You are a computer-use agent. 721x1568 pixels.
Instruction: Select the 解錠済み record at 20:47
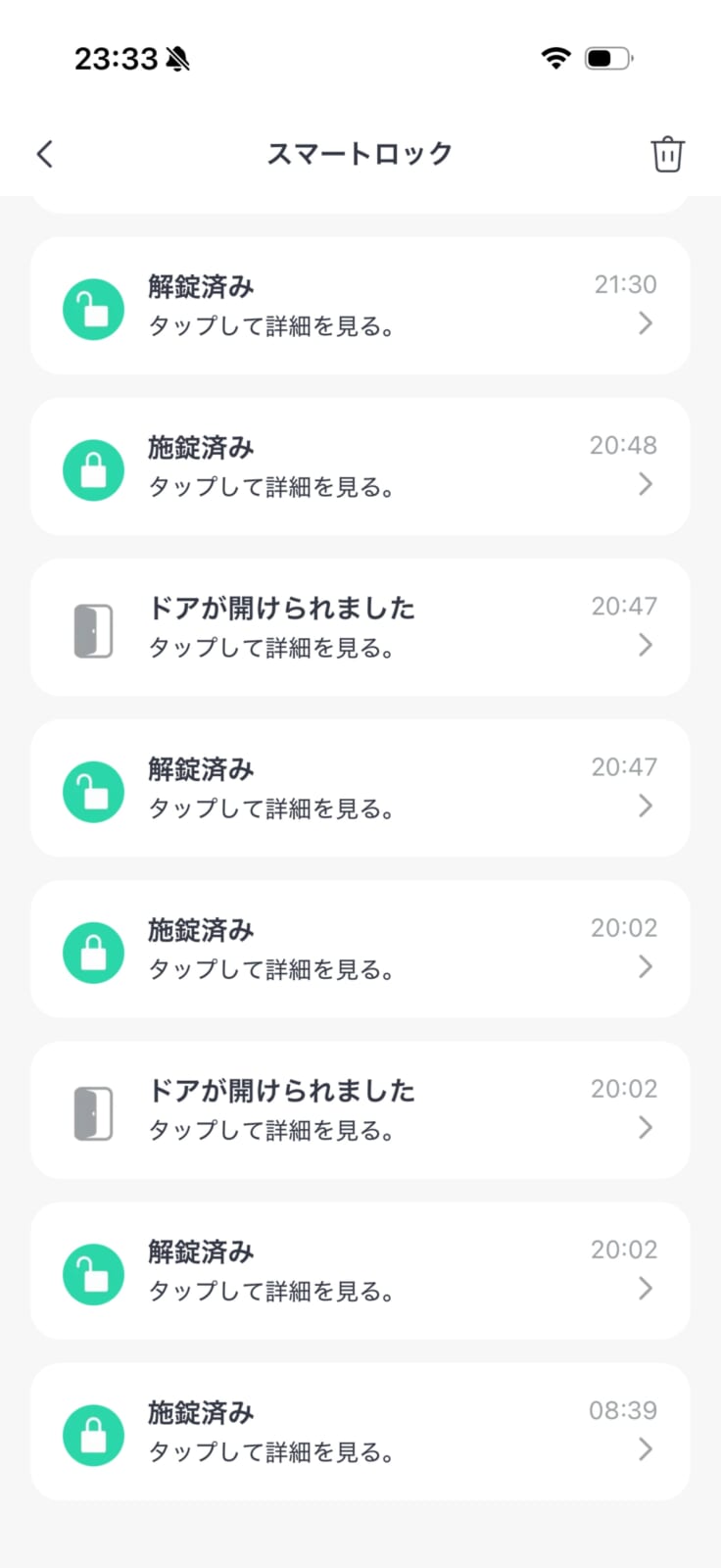(x=360, y=788)
